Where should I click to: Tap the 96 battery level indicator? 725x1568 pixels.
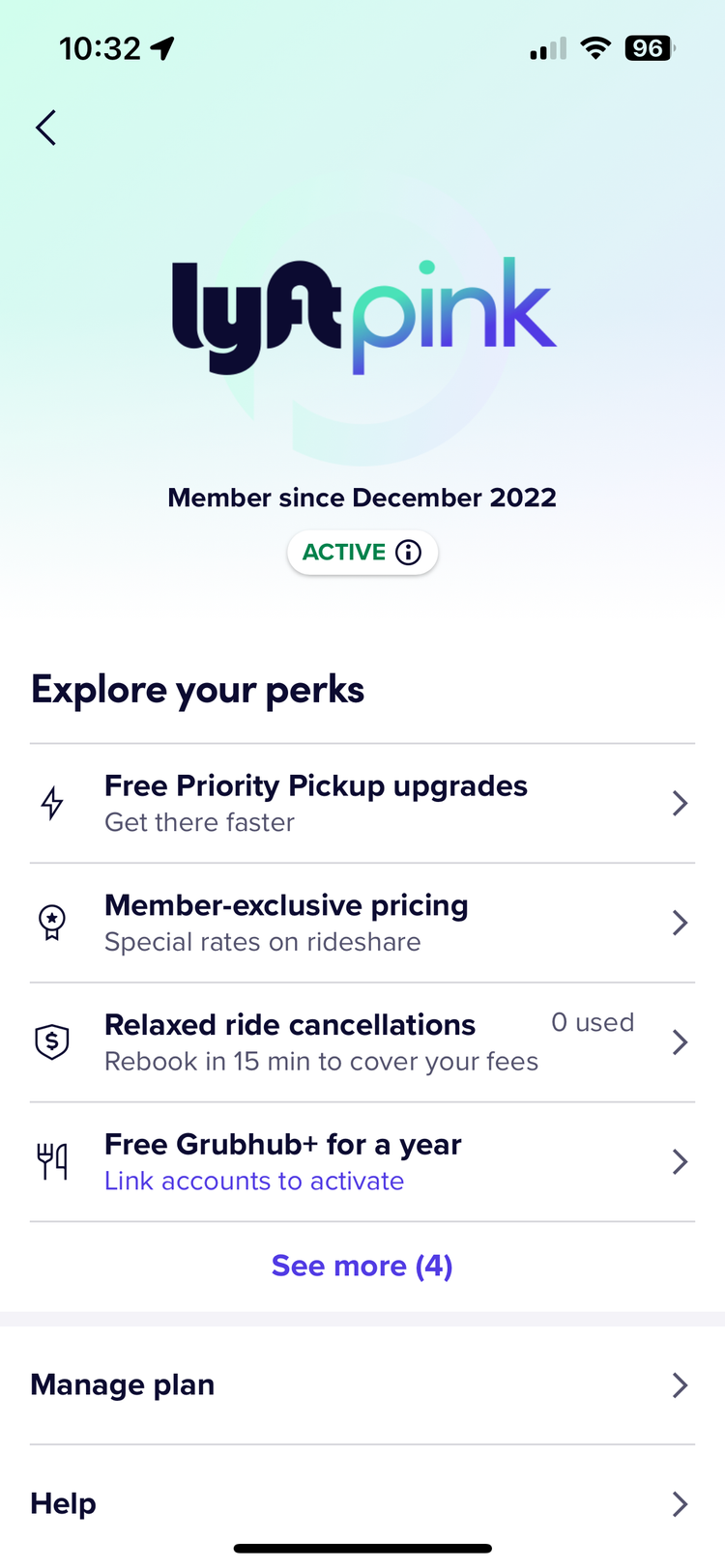(x=649, y=47)
